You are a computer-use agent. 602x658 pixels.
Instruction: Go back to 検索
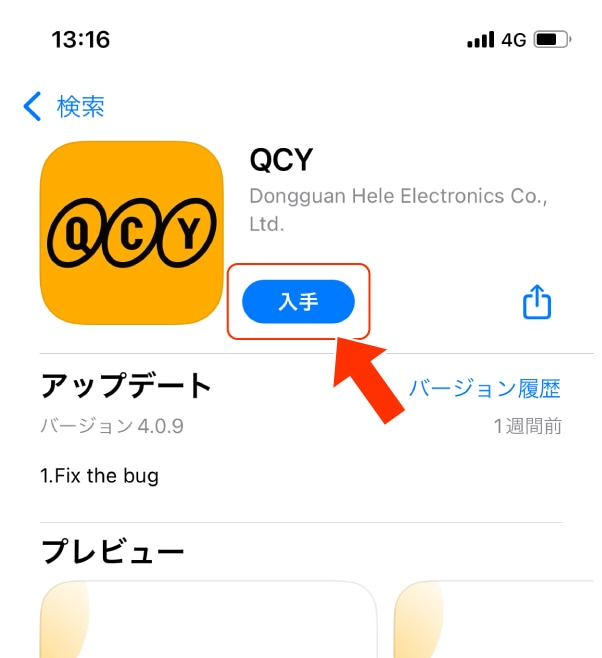pos(64,106)
